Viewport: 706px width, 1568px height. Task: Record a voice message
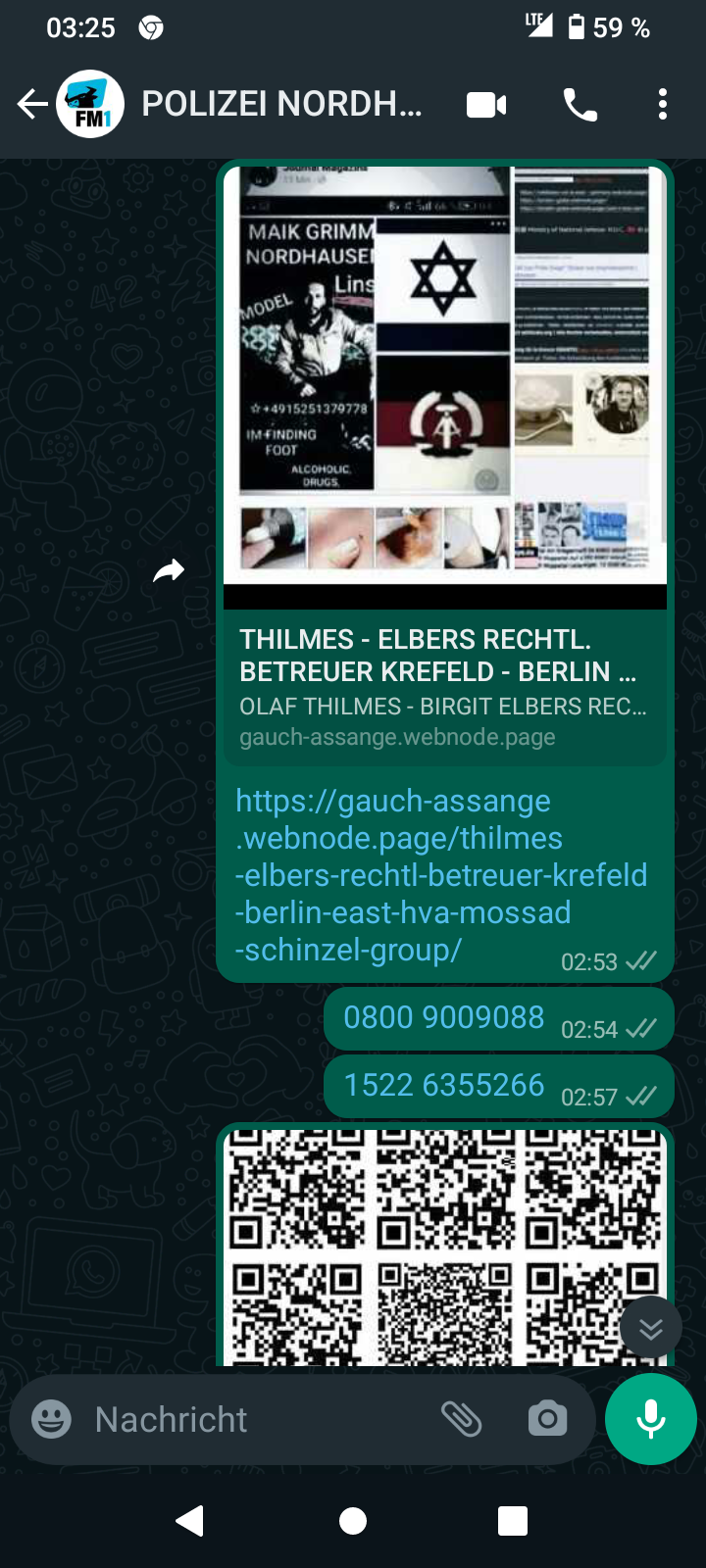coord(651,1419)
